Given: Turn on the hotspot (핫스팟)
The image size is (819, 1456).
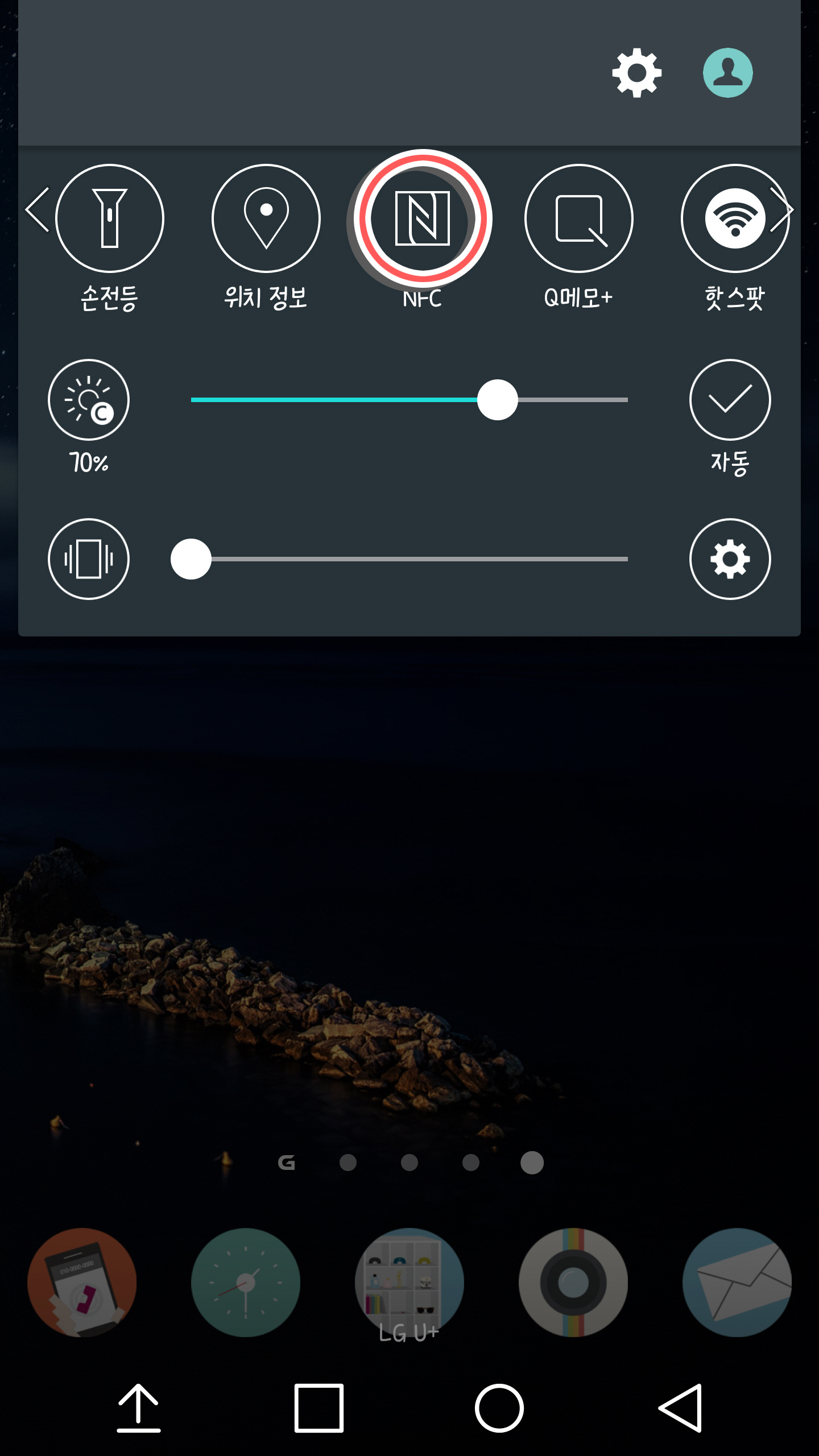Looking at the screenshot, I should tap(735, 218).
